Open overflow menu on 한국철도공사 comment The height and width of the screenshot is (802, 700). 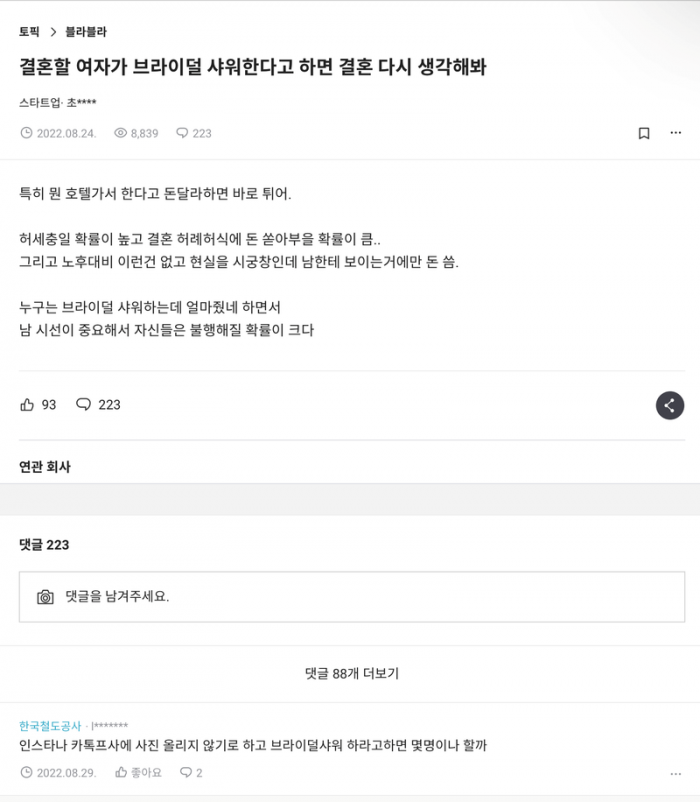pos(676,773)
